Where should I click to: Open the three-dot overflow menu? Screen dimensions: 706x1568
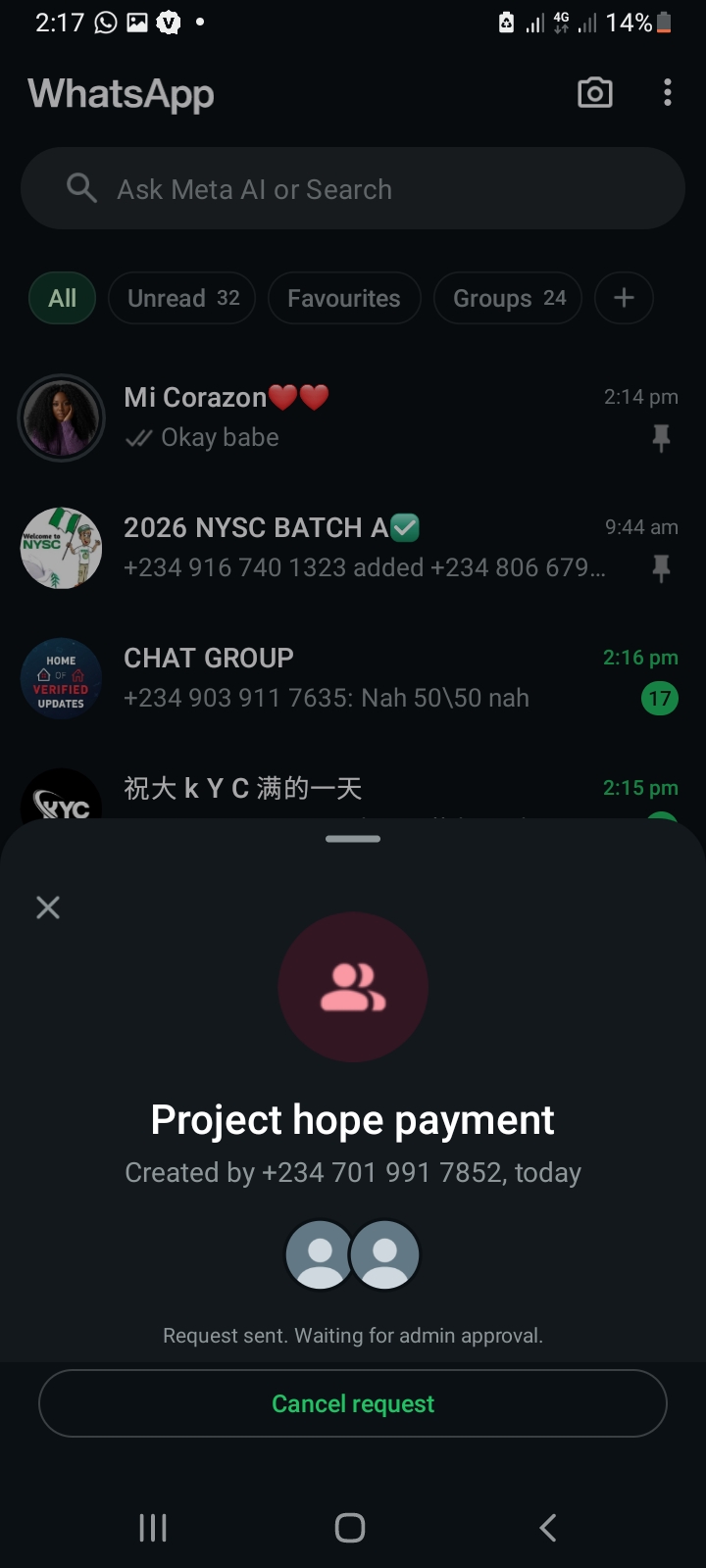coord(668,93)
